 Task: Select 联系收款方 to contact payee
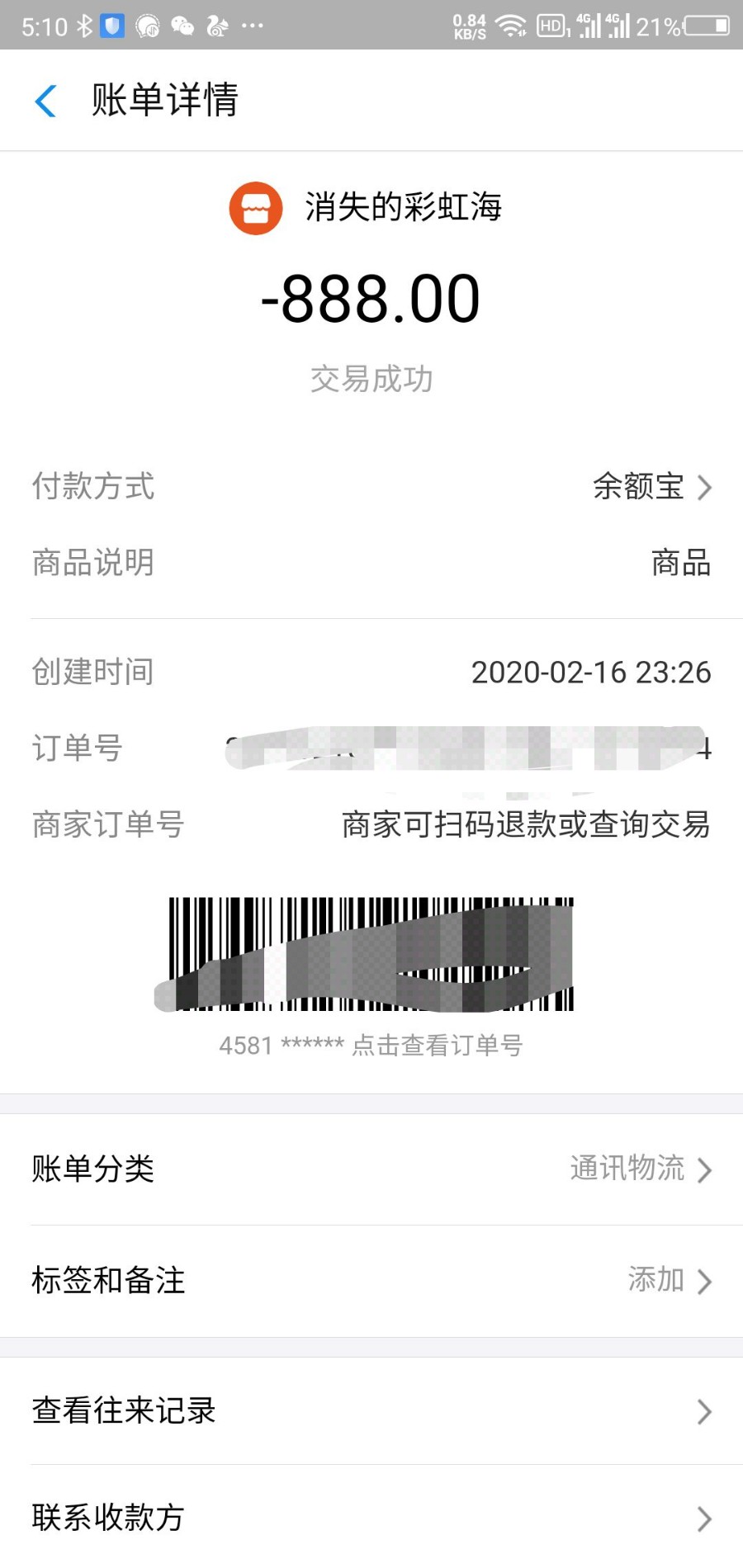click(x=371, y=1517)
